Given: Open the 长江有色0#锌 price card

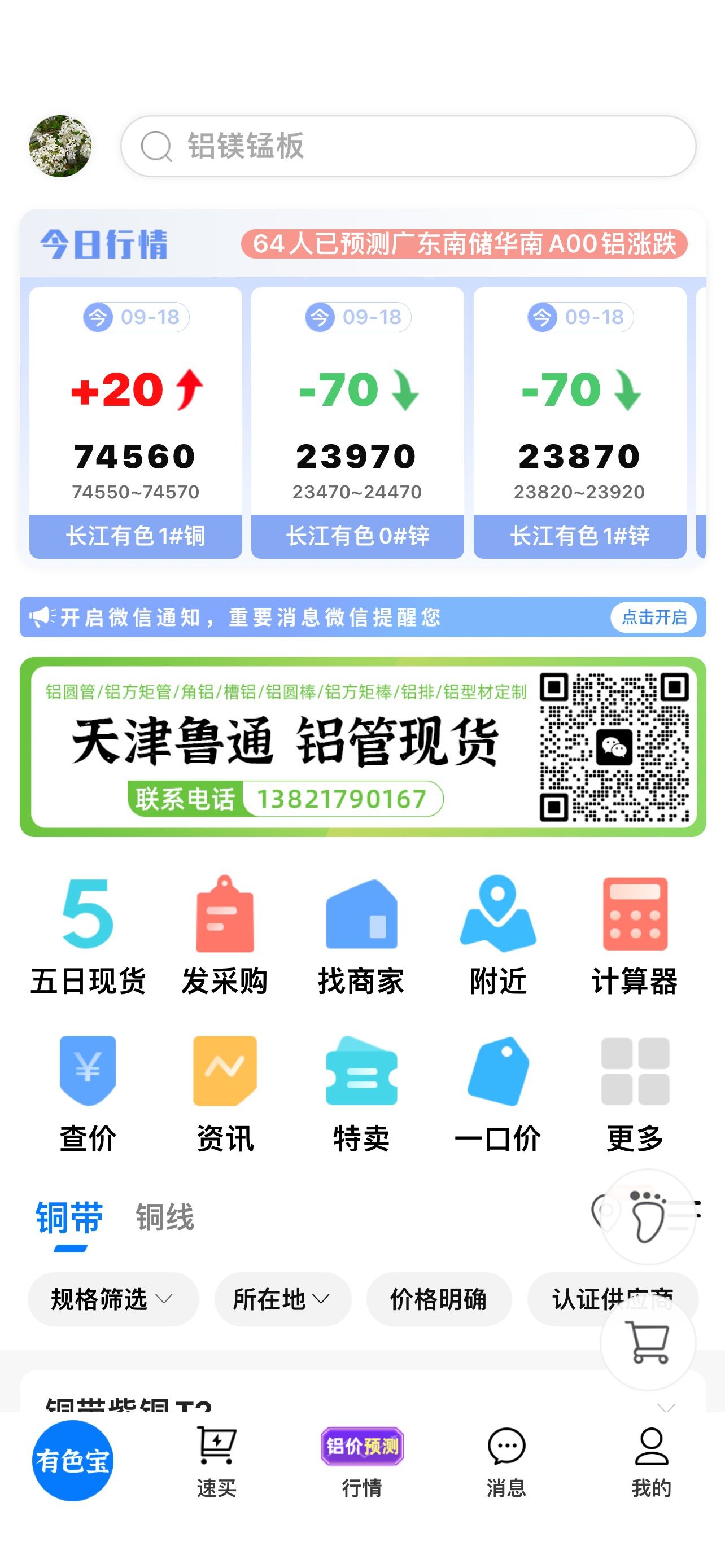Looking at the screenshot, I should point(357,422).
